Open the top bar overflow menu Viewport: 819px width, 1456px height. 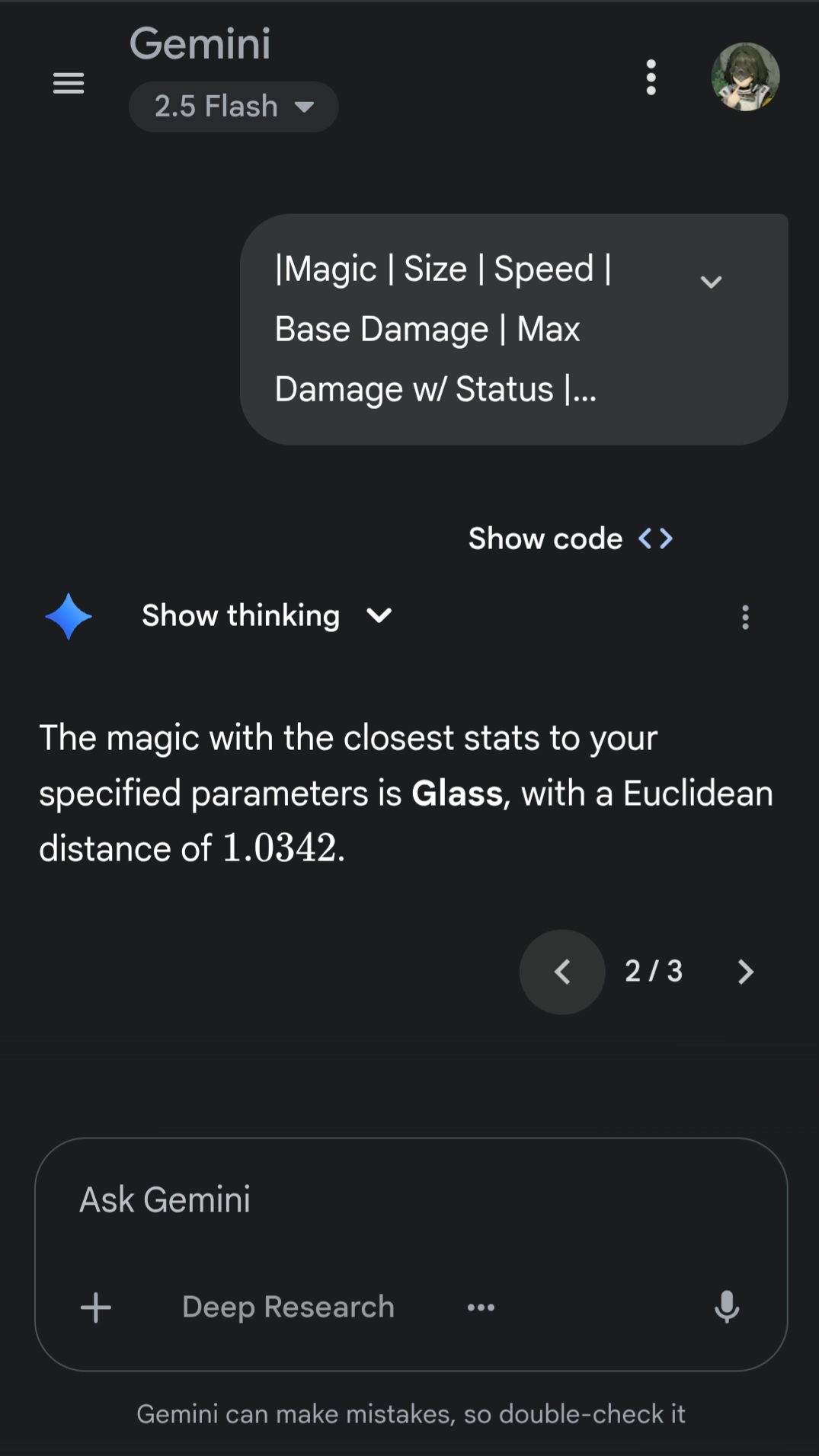click(x=651, y=78)
